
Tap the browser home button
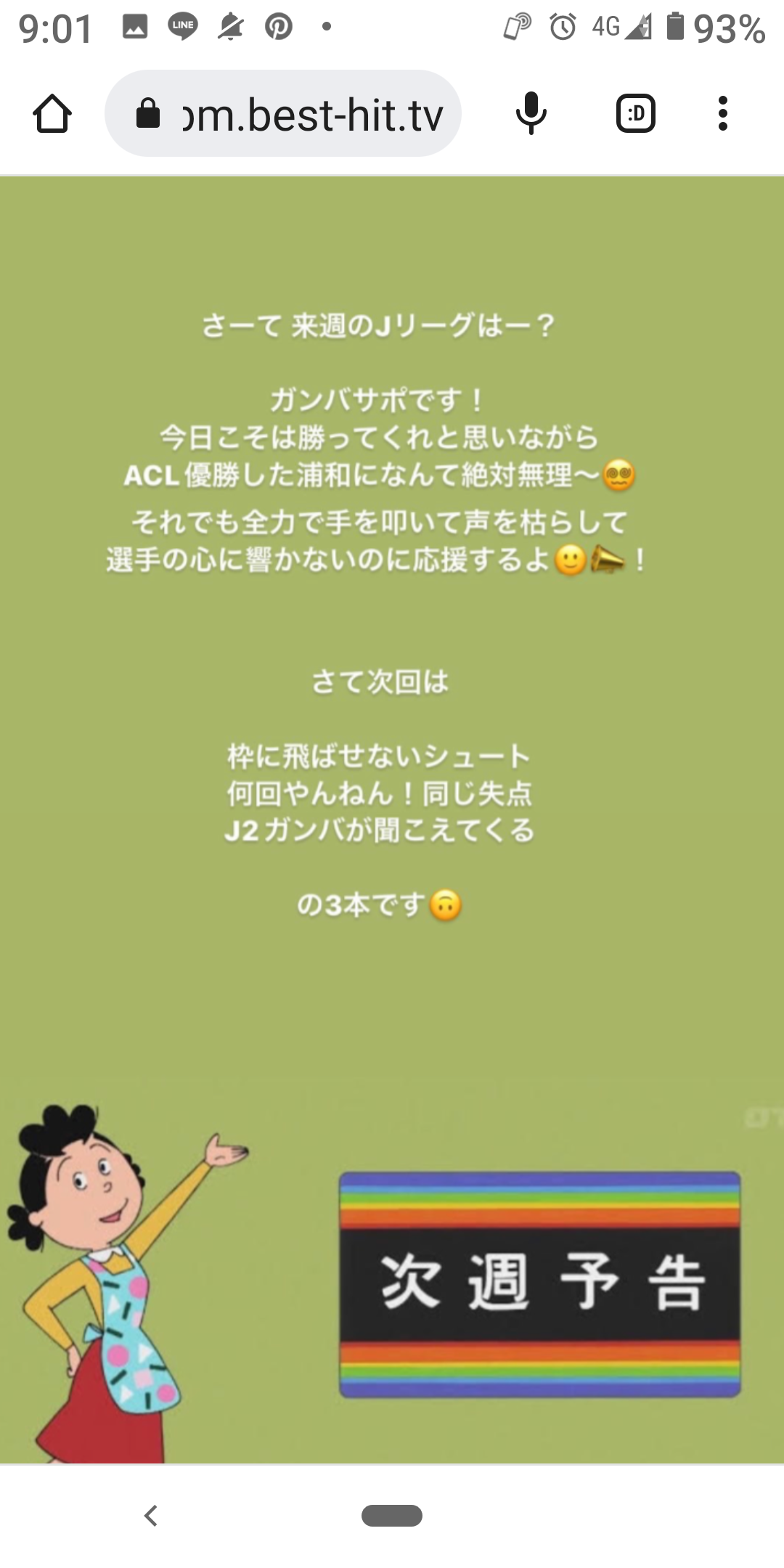52,114
